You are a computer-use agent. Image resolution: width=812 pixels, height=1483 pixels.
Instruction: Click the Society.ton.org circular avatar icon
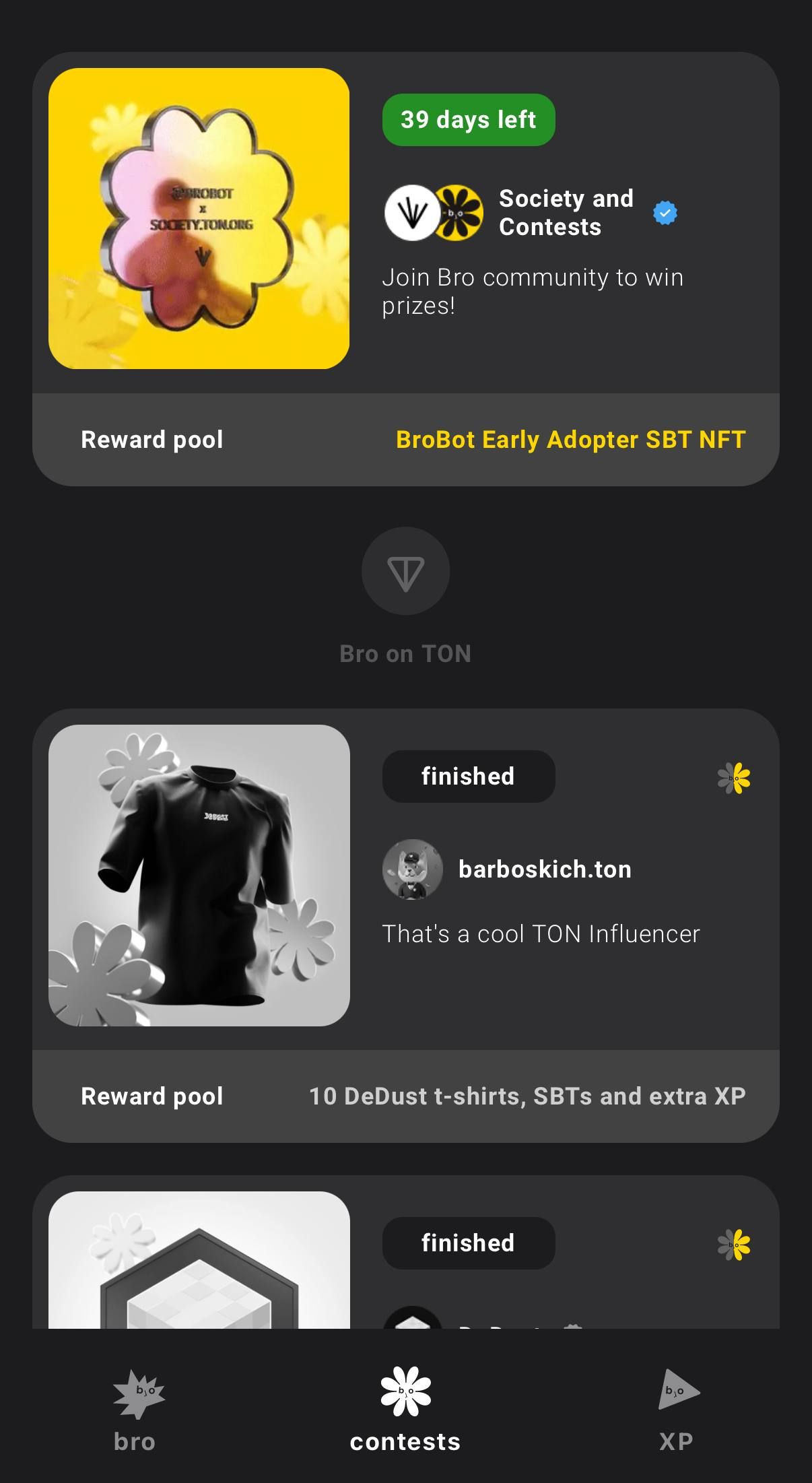tap(413, 212)
